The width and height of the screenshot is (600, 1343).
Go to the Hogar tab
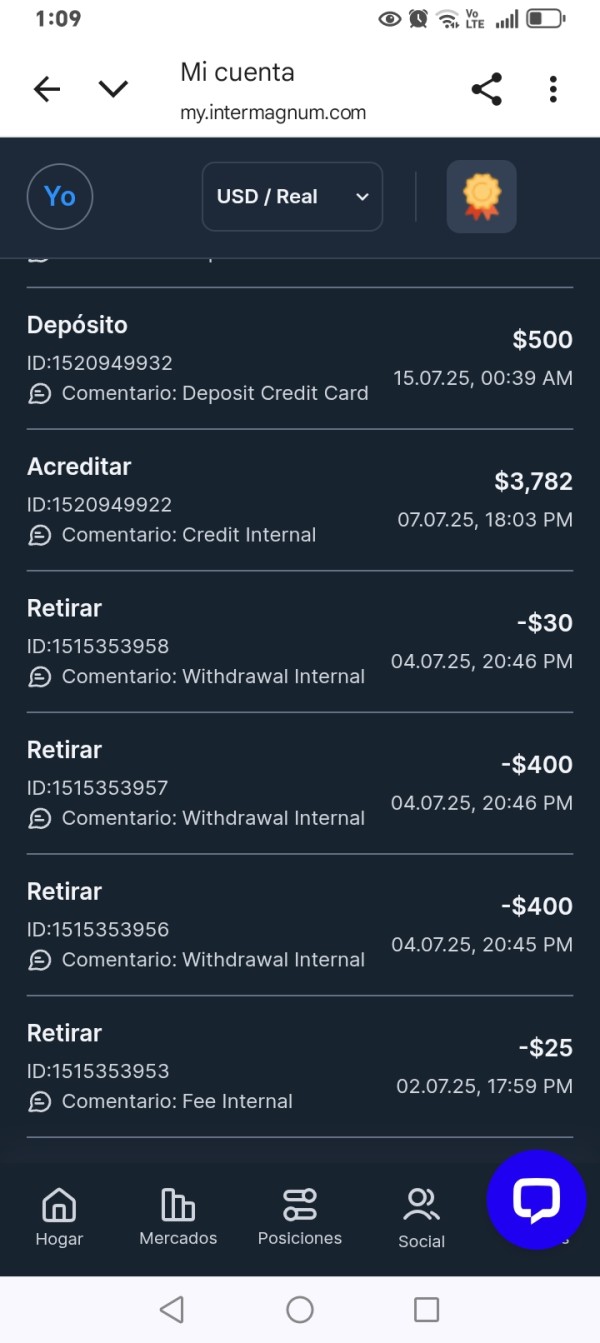pos(59,1217)
